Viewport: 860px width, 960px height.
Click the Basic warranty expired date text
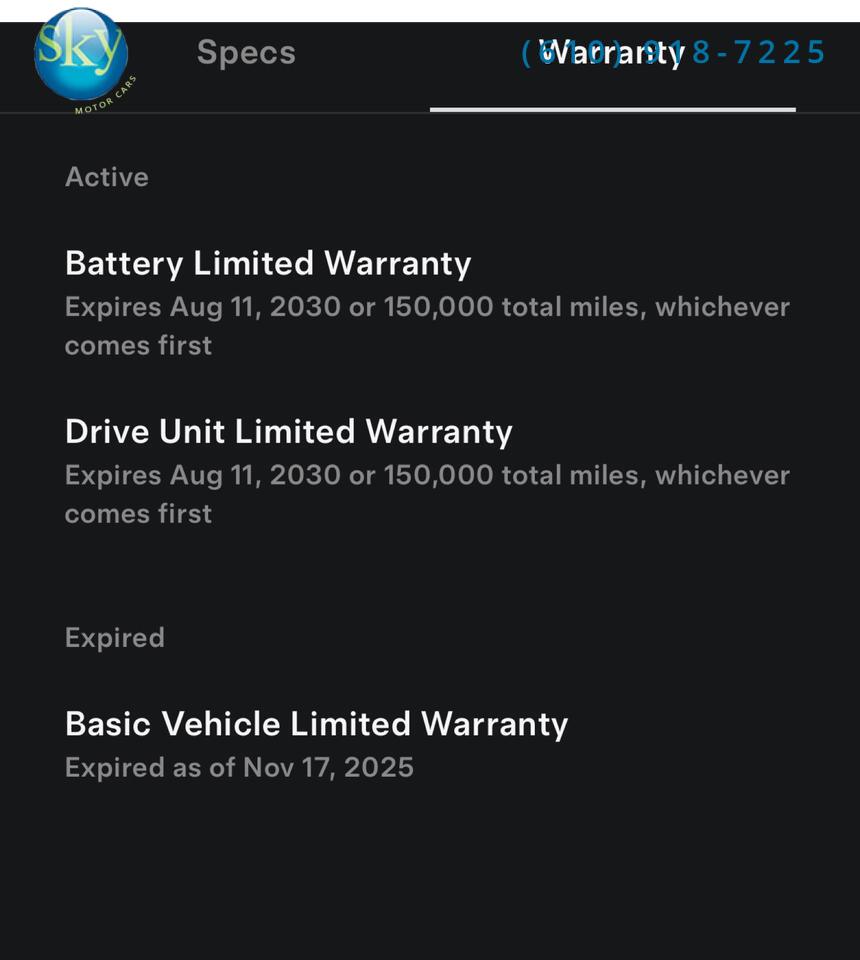click(240, 767)
